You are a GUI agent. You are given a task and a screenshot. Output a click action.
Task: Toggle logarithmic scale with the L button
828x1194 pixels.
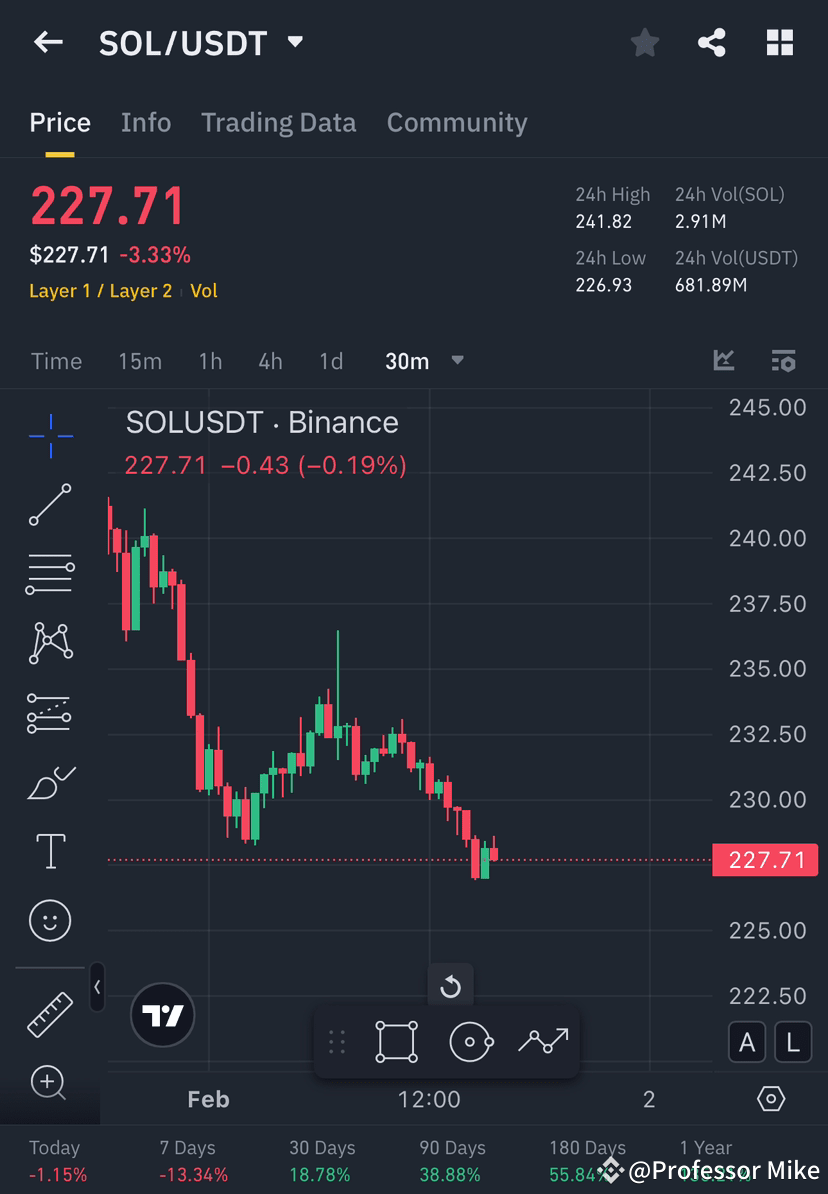(x=792, y=1042)
